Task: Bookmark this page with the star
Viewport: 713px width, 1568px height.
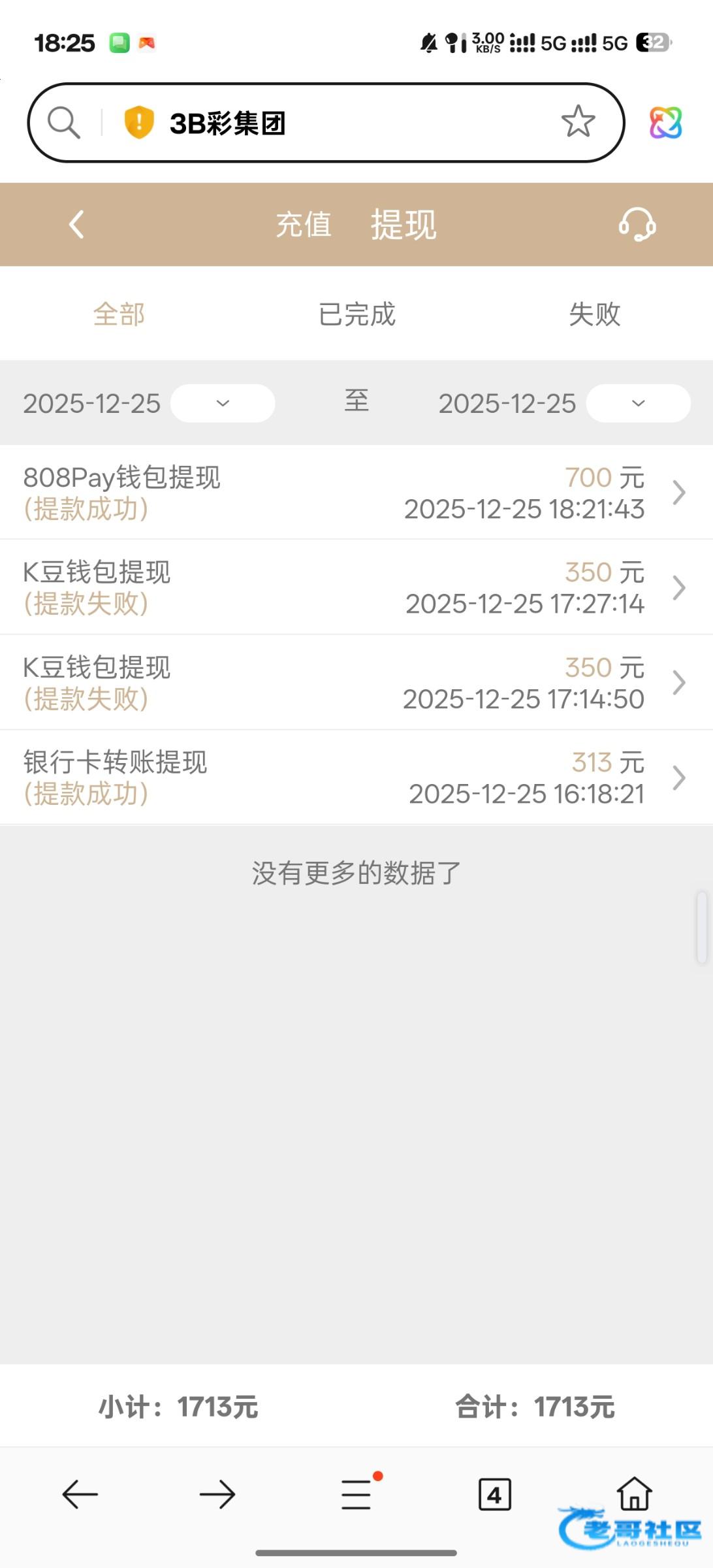Action: point(578,122)
